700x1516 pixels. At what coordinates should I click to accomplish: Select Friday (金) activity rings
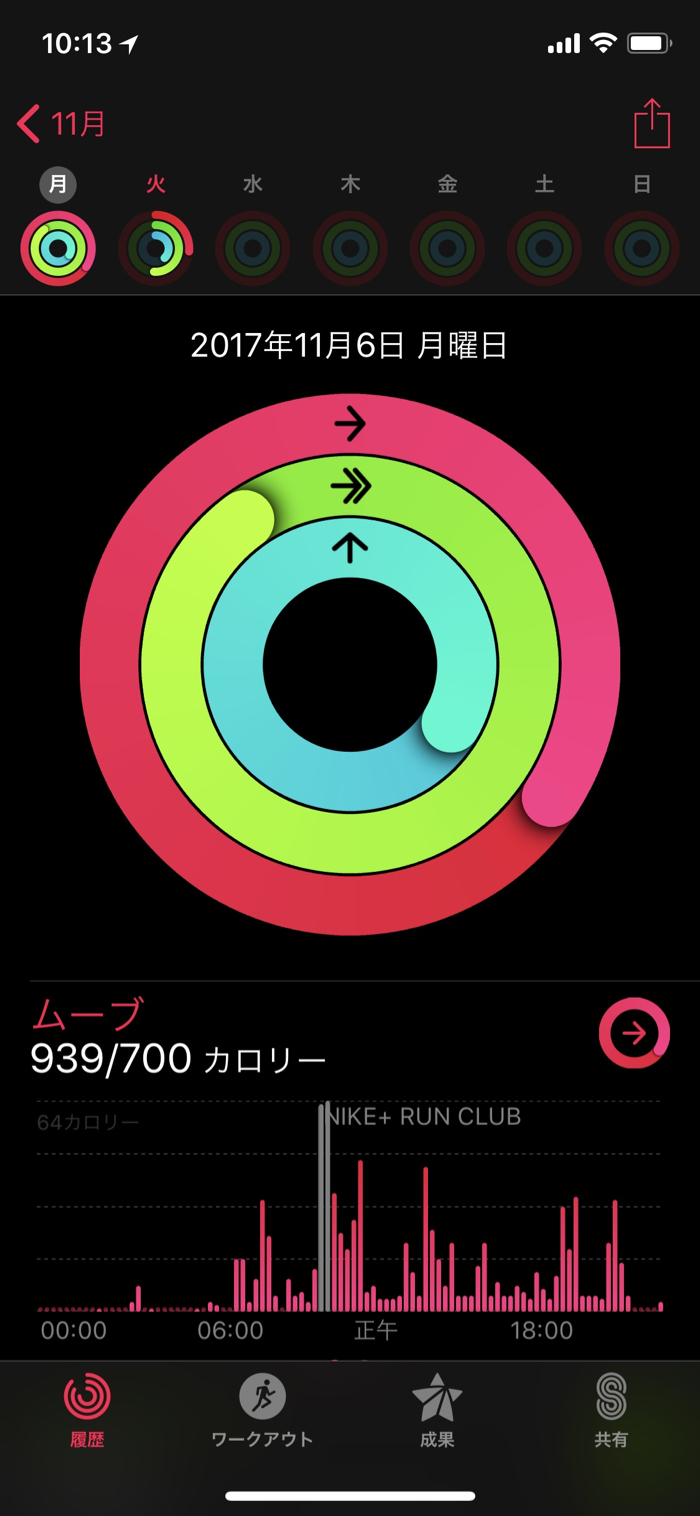point(447,248)
